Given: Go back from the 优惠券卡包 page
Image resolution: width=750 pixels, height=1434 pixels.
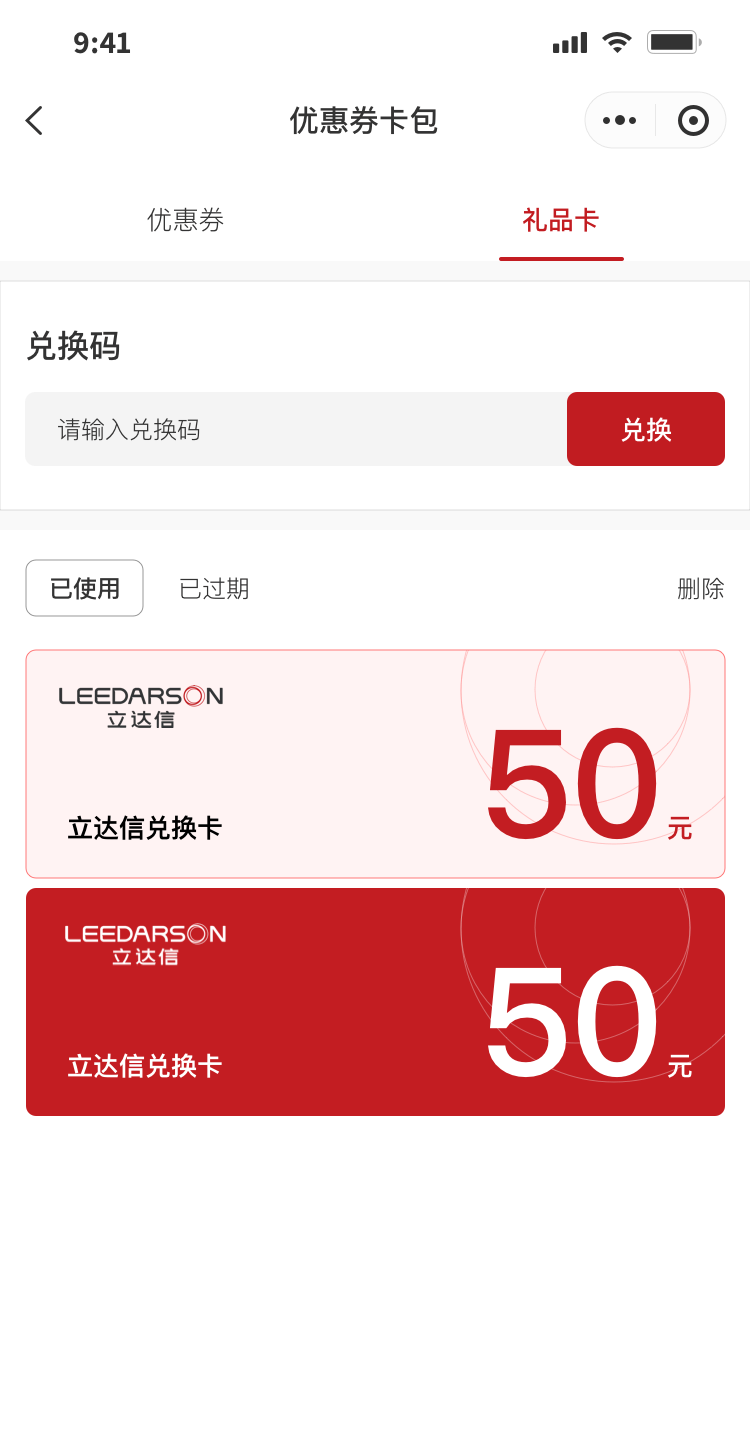Looking at the screenshot, I should click(34, 121).
